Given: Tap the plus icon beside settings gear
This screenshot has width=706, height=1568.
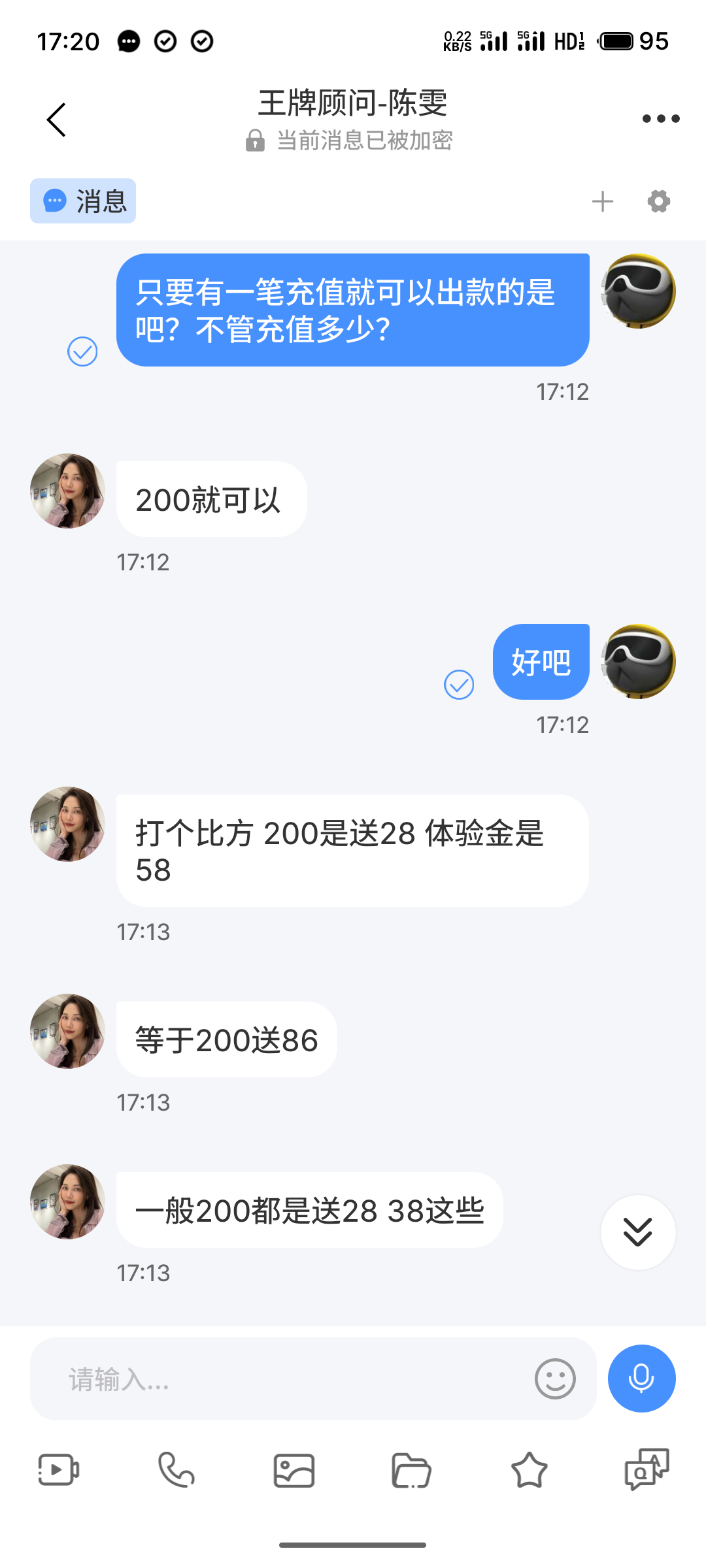Looking at the screenshot, I should tap(602, 201).
